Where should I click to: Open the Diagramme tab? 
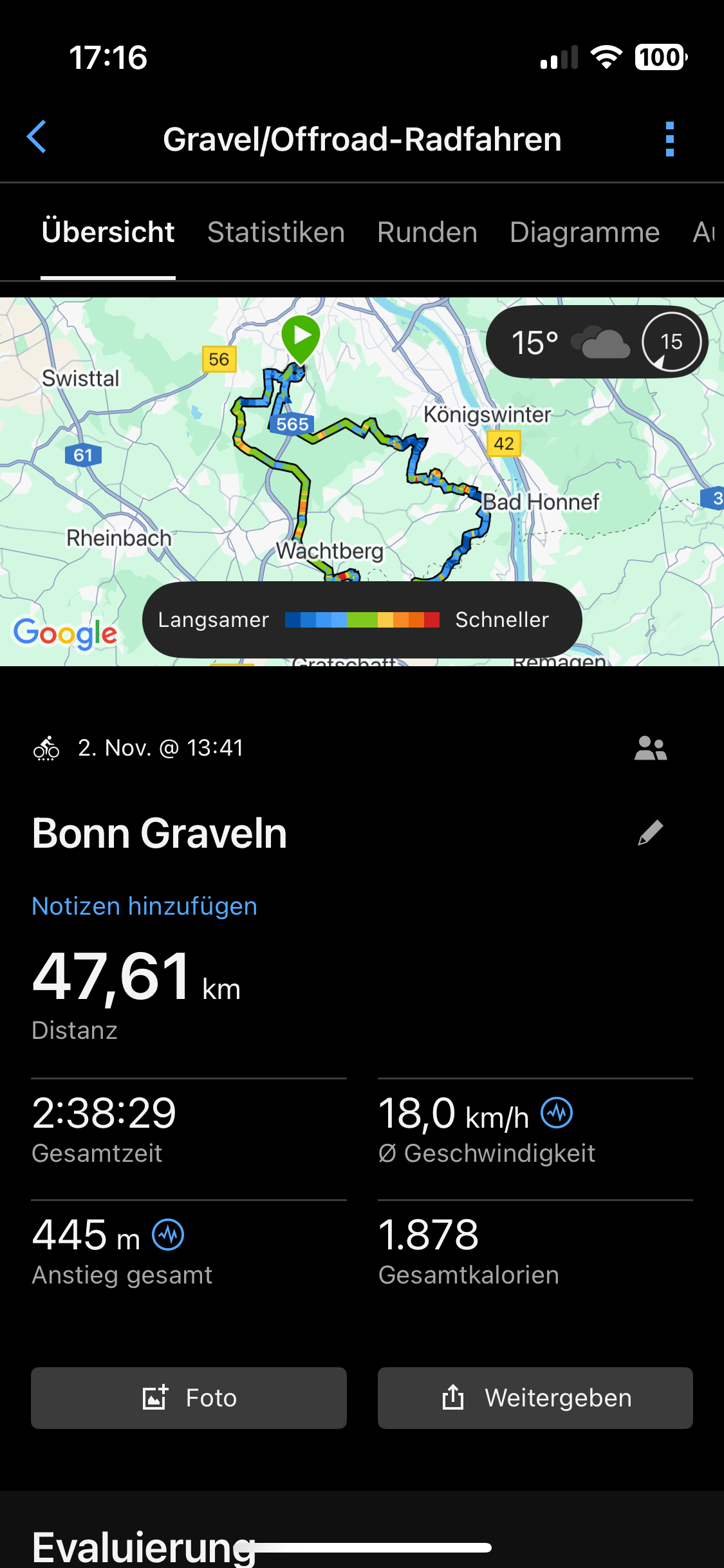click(x=584, y=232)
